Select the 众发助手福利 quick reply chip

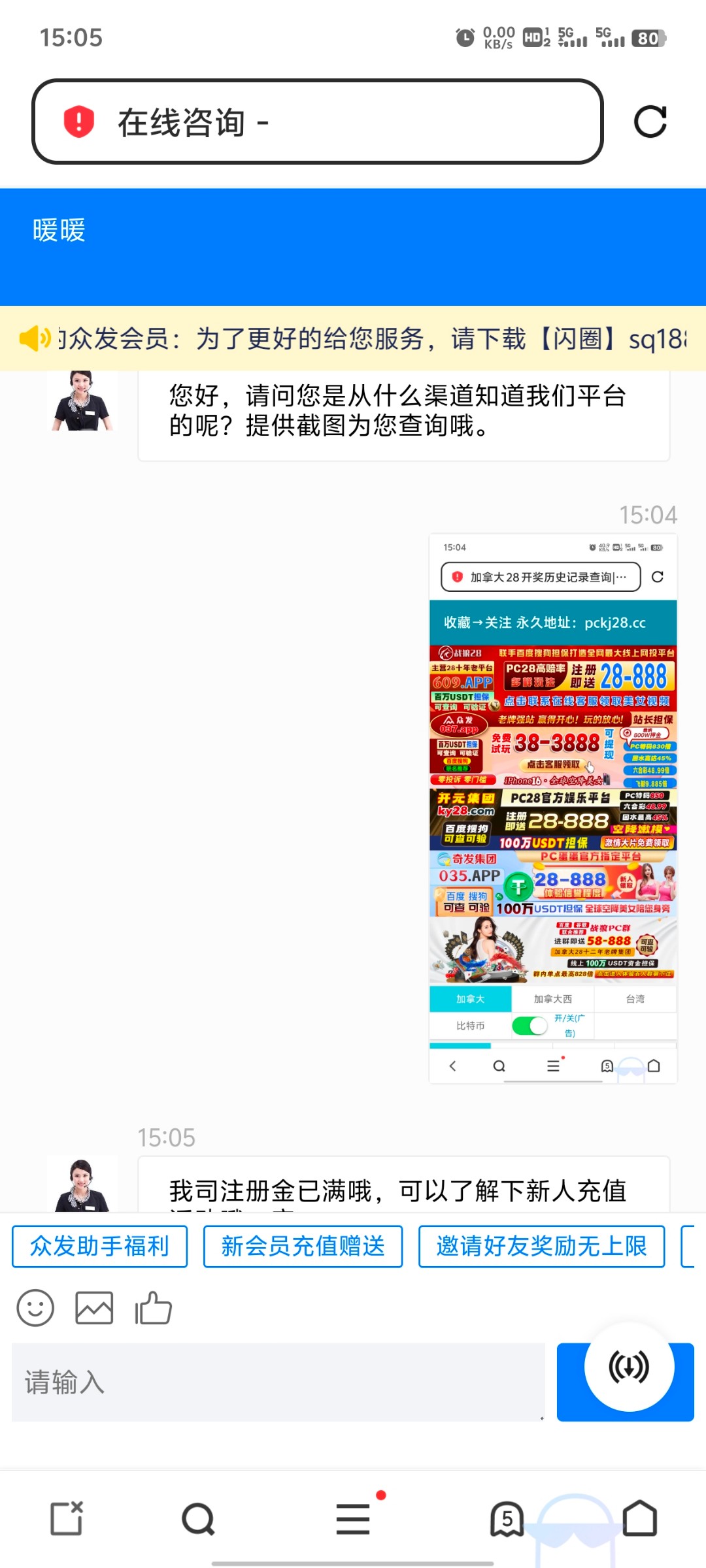coord(100,1247)
